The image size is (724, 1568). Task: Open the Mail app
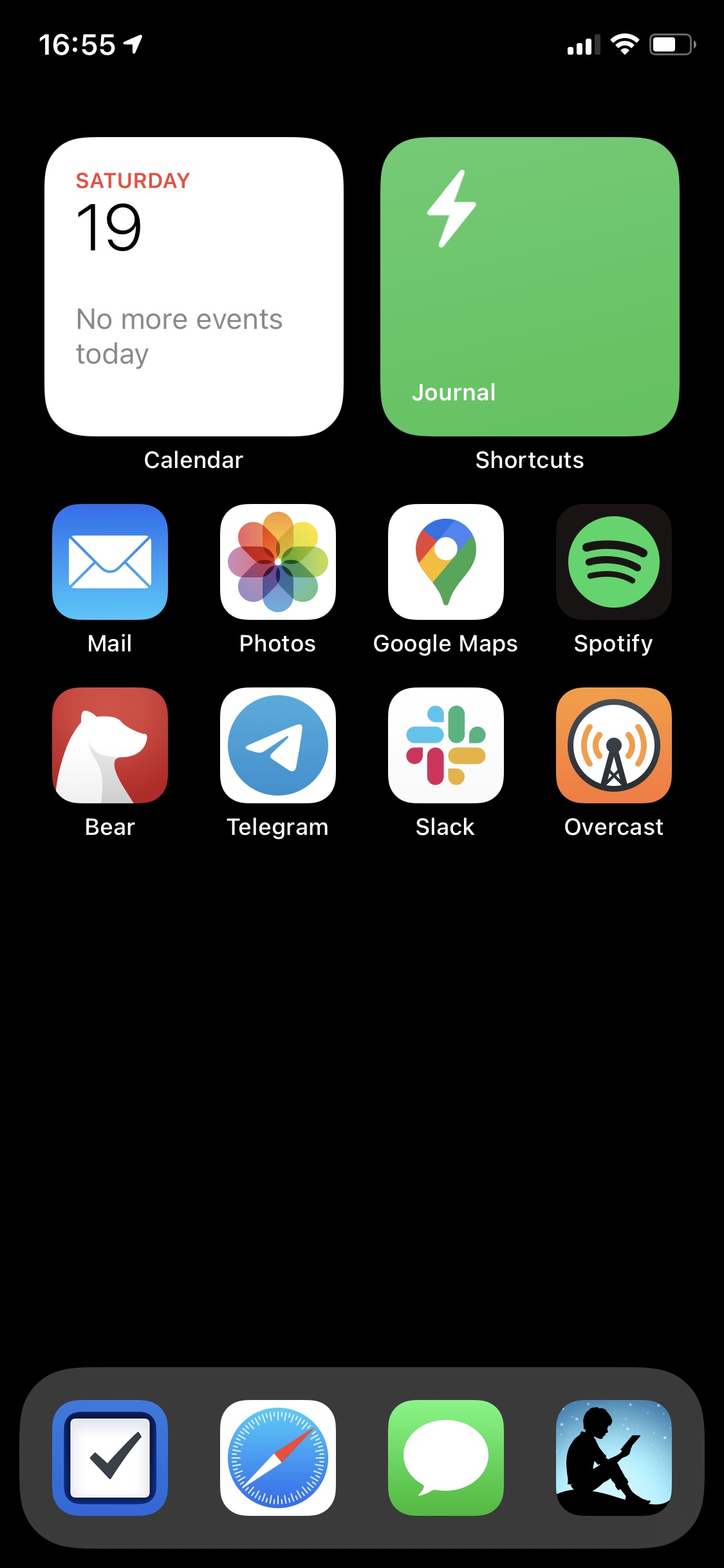(110, 562)
